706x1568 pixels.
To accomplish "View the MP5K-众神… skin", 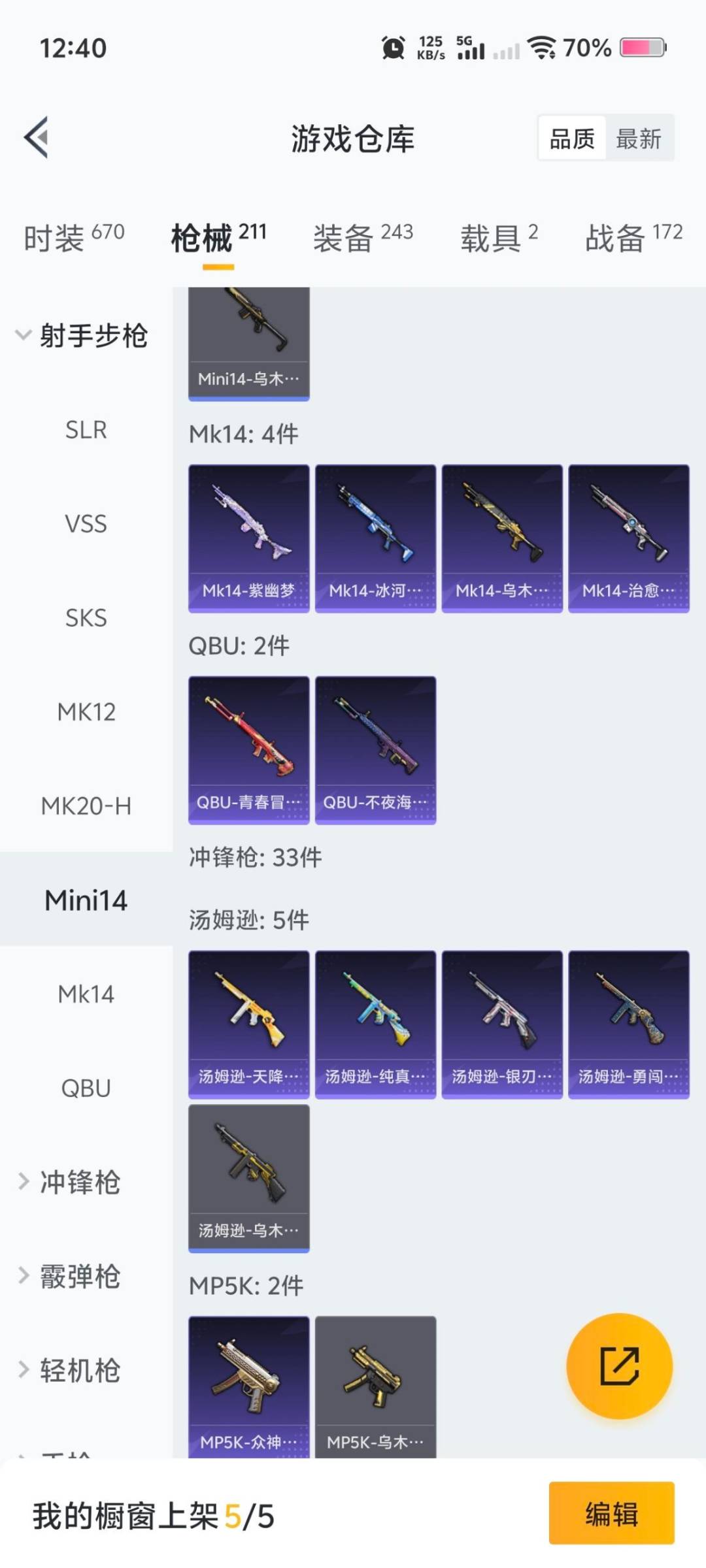I will click(248, 1385).
